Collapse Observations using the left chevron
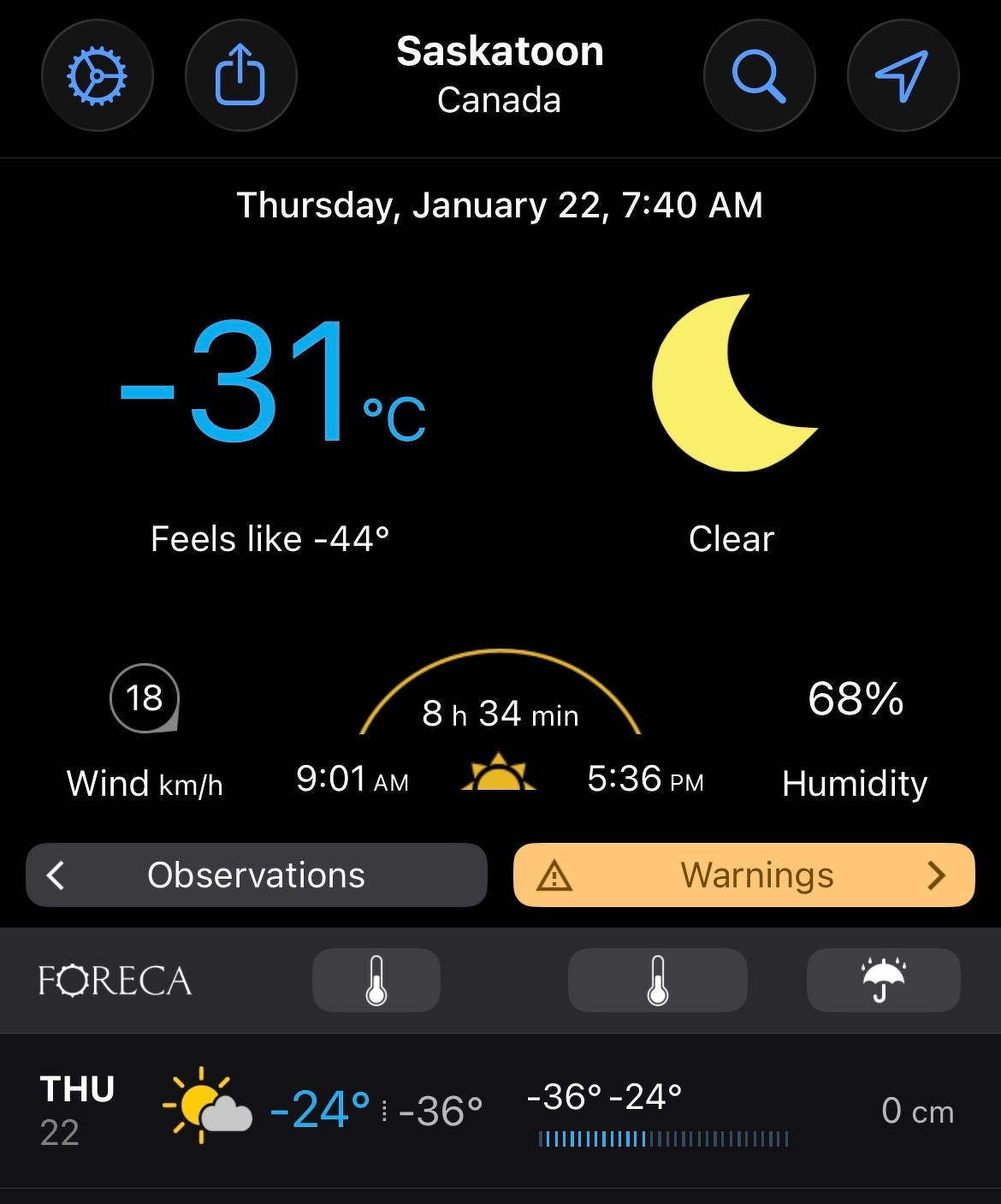 [x=56, y=875]
